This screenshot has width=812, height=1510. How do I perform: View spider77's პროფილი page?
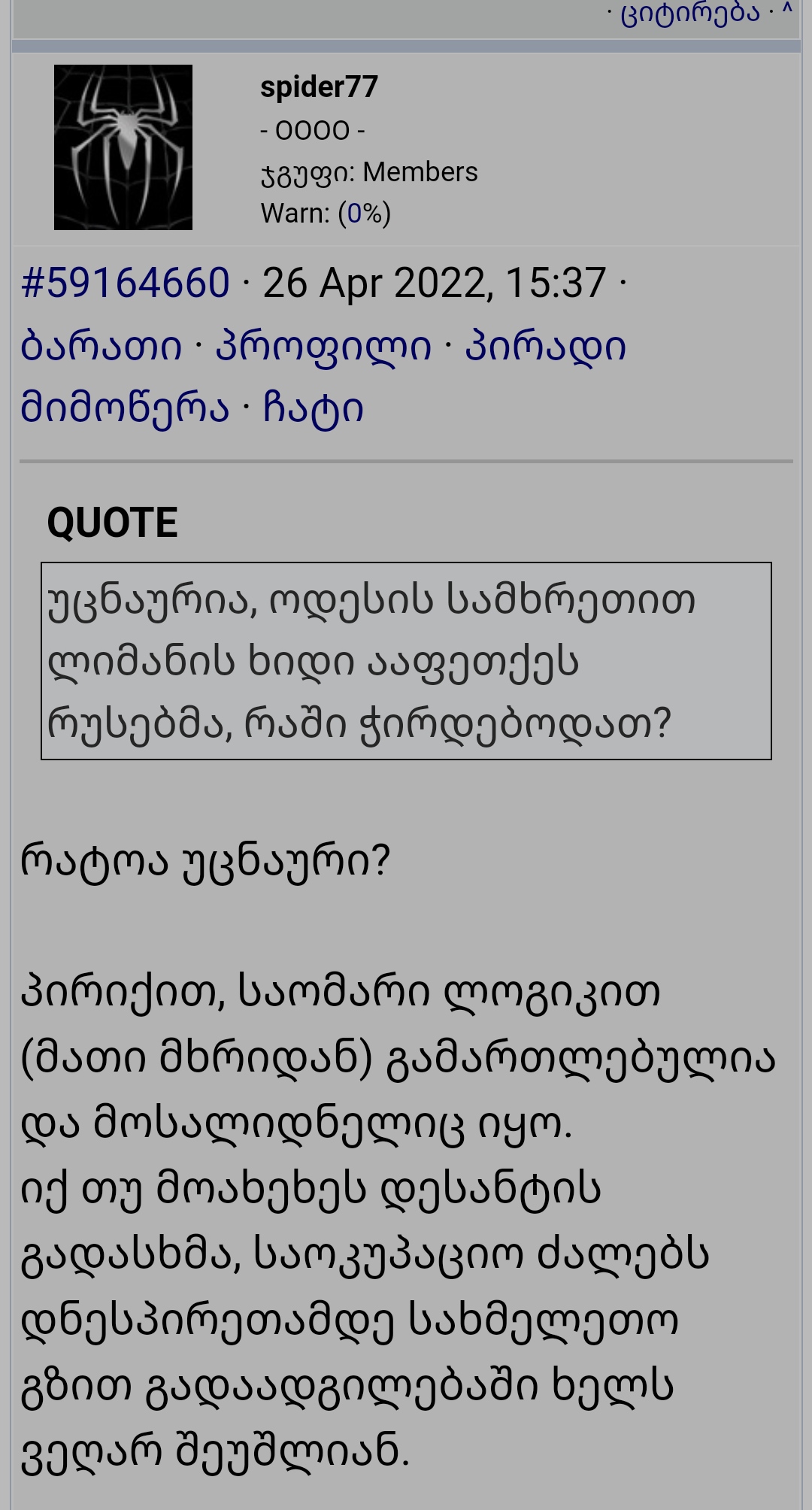(323, 347)
